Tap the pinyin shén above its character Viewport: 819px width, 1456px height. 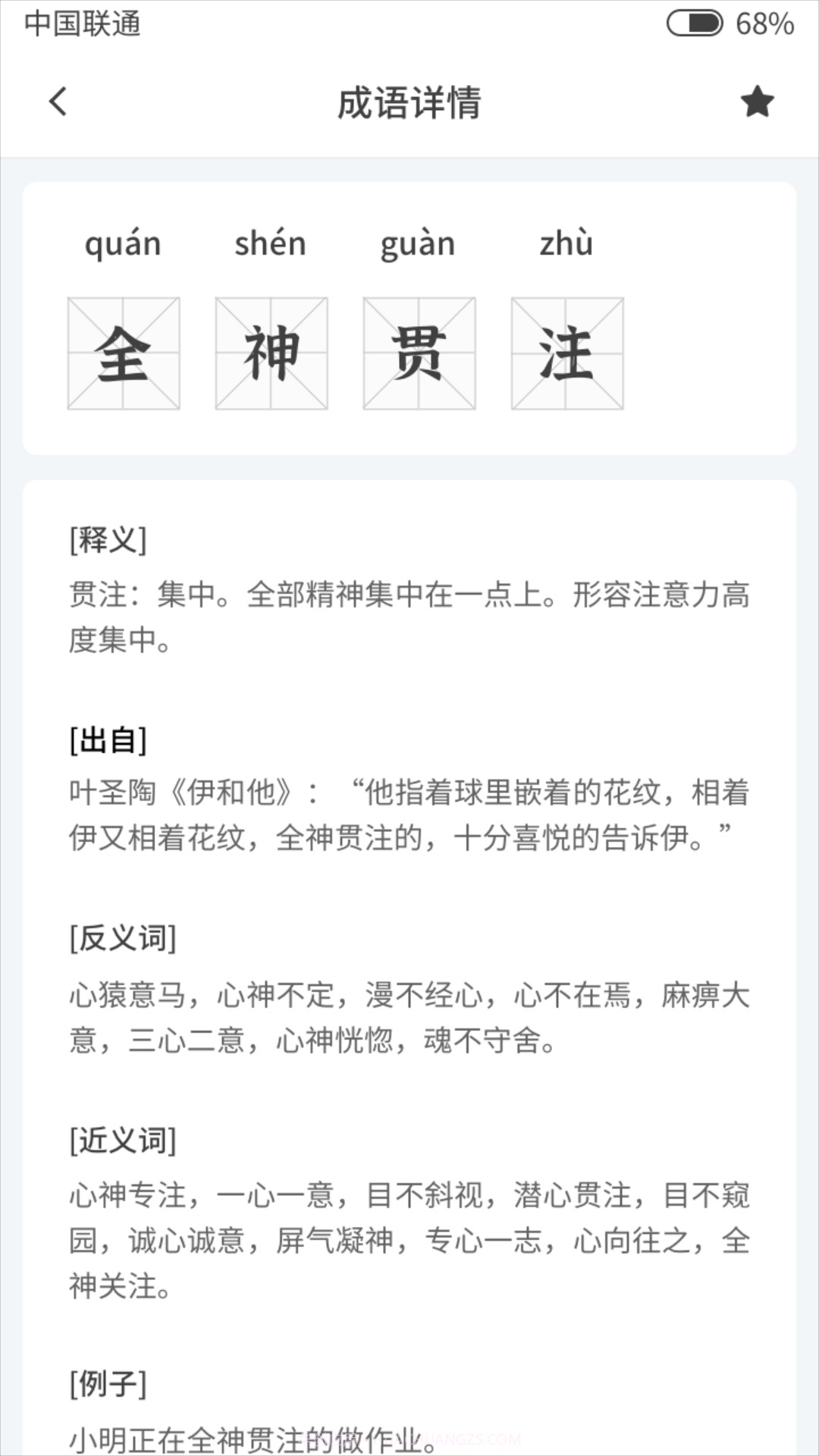271,243
